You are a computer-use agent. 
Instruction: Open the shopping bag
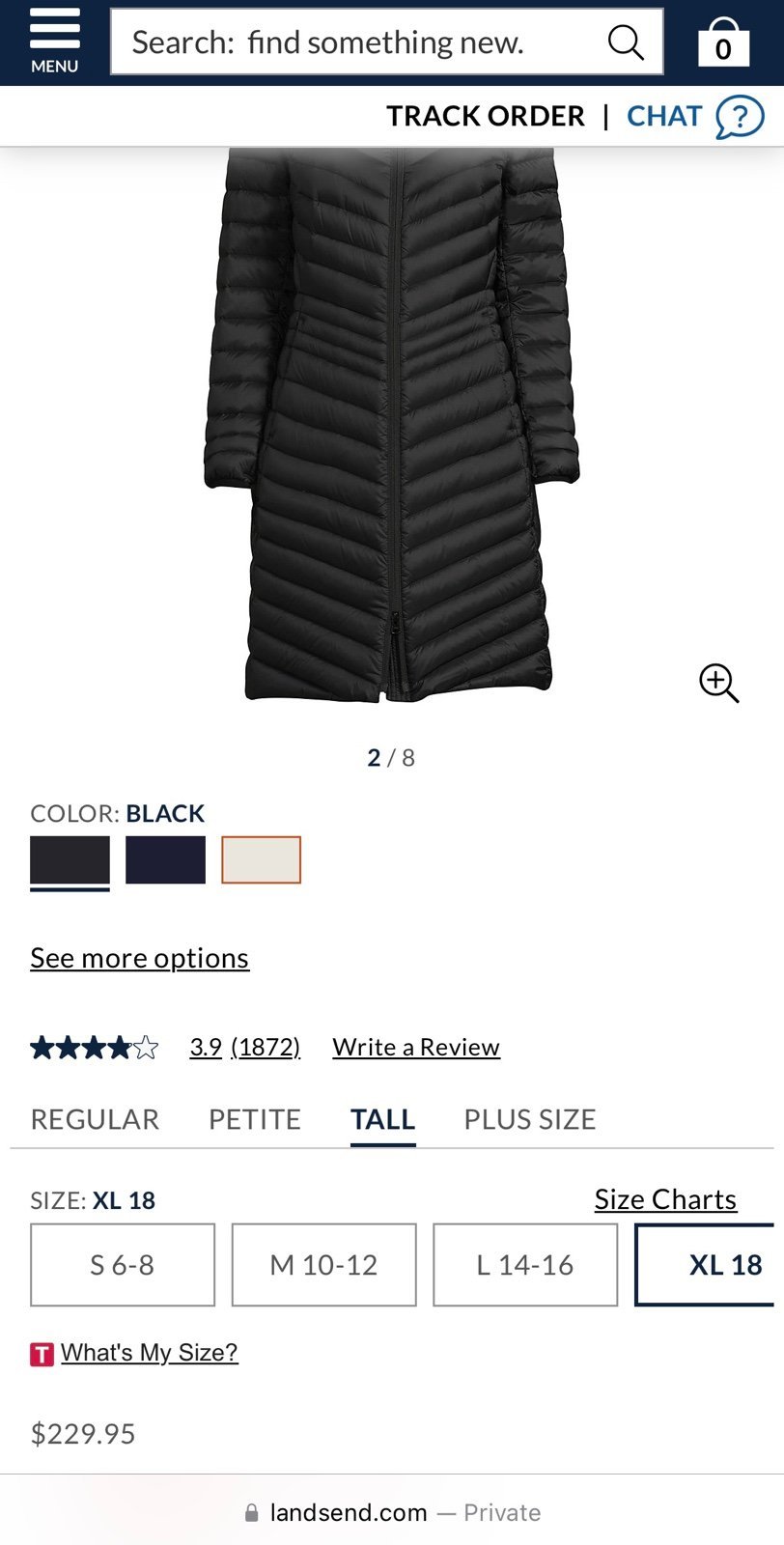(x=723, y=42)
